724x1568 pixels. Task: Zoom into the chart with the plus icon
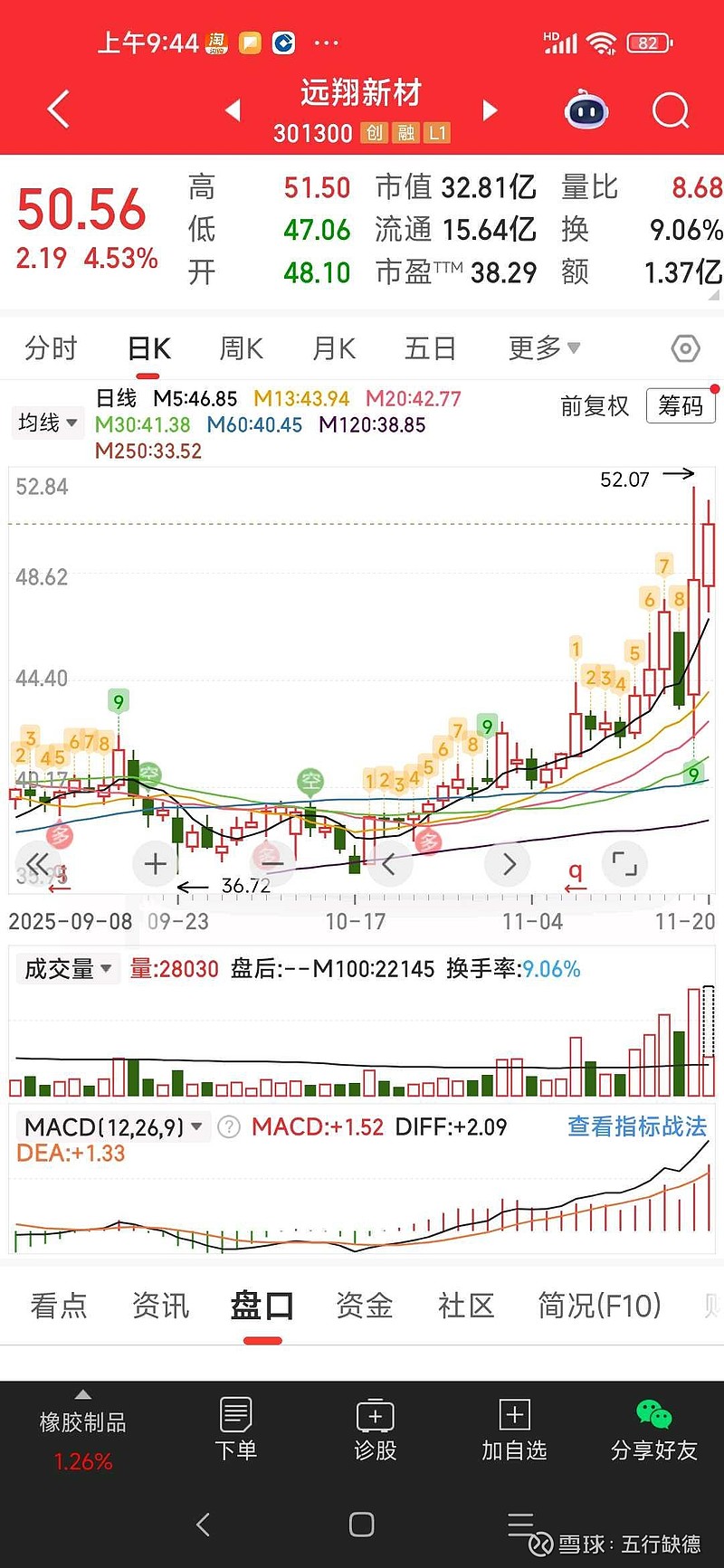154,864
